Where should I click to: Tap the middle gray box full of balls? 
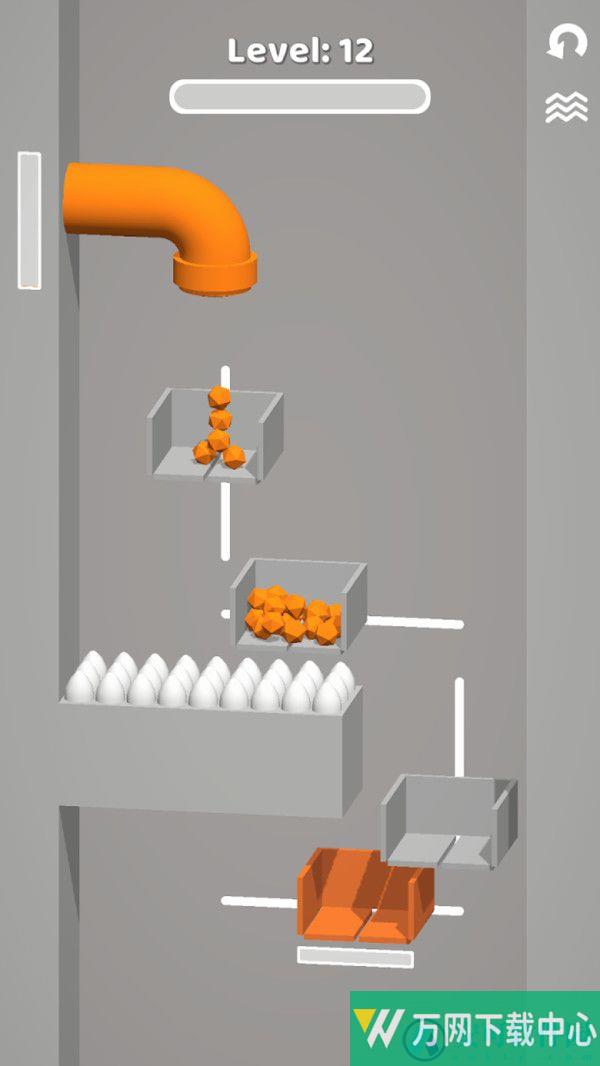point(299,606)
